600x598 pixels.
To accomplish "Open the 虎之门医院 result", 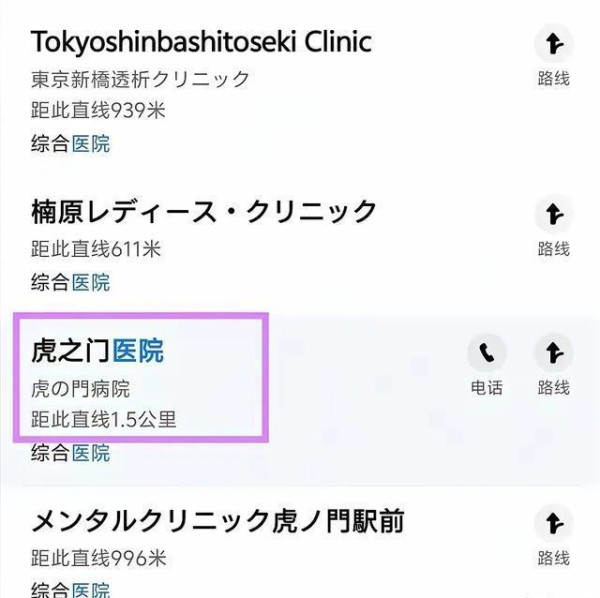I will (98, 351).
